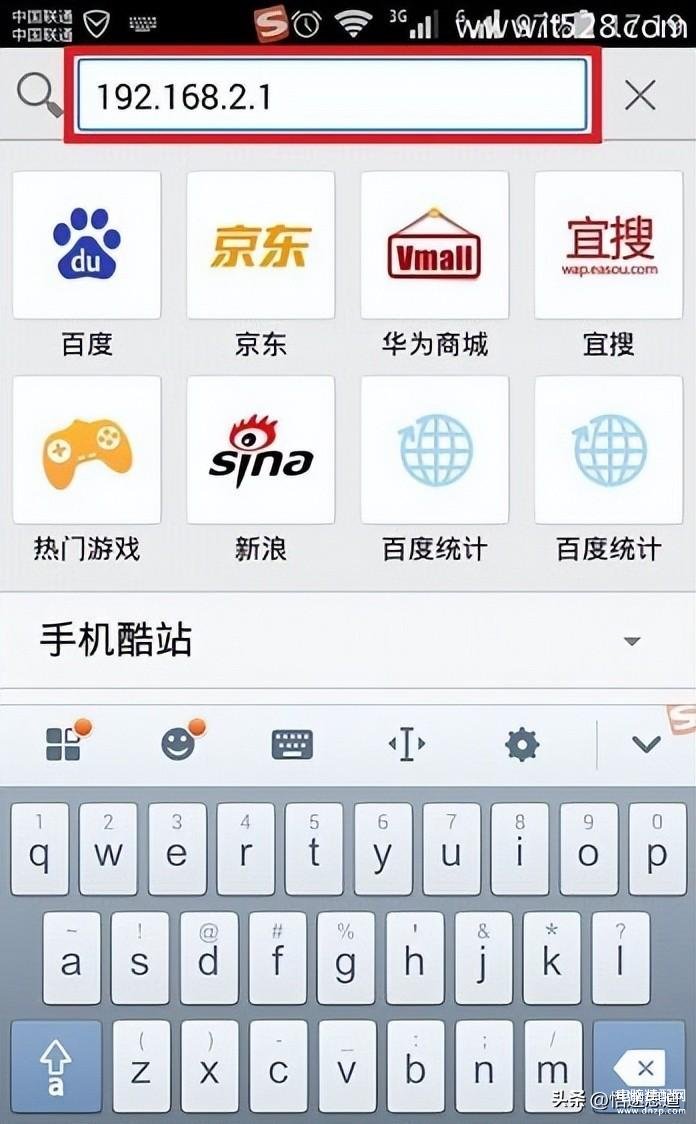This screenshot has width=696, height=1124.
Task: Open the 京东 shortcut tile
Action: pyautogui.click(x=261, y=246)
